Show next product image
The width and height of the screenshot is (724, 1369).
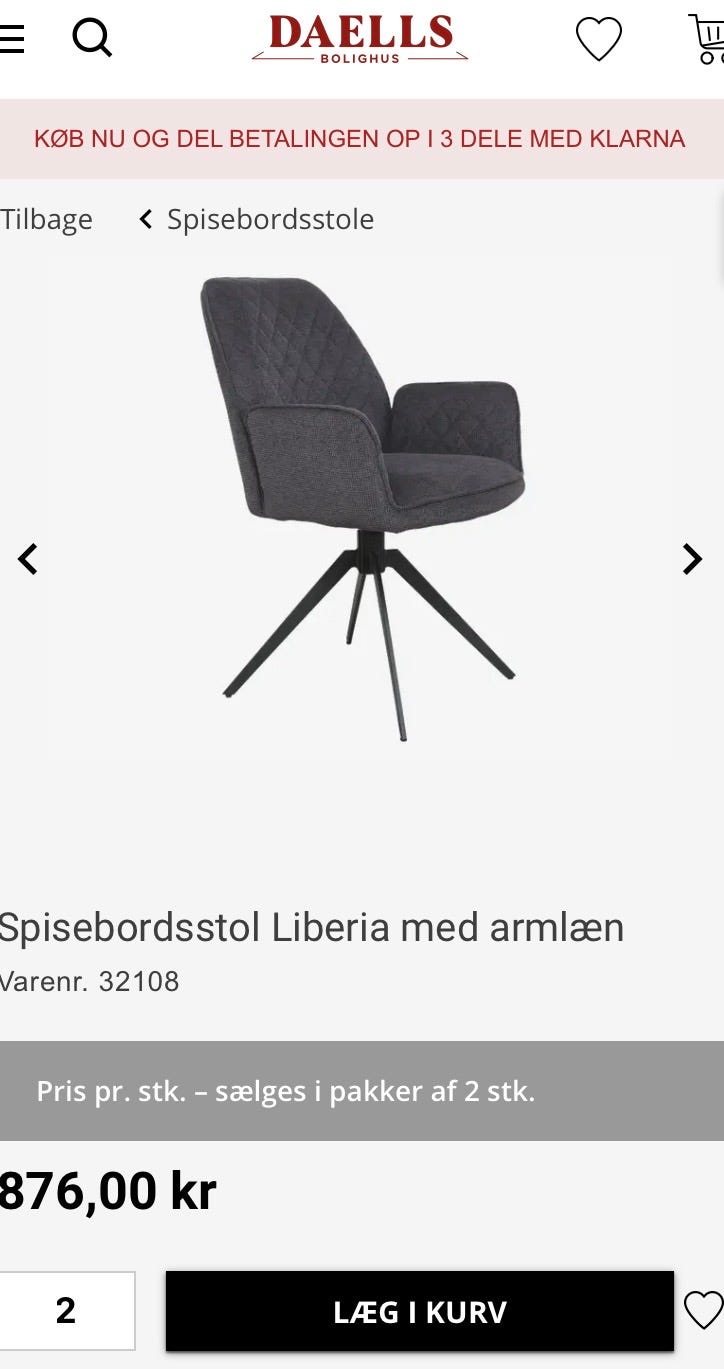coord(692,559)
